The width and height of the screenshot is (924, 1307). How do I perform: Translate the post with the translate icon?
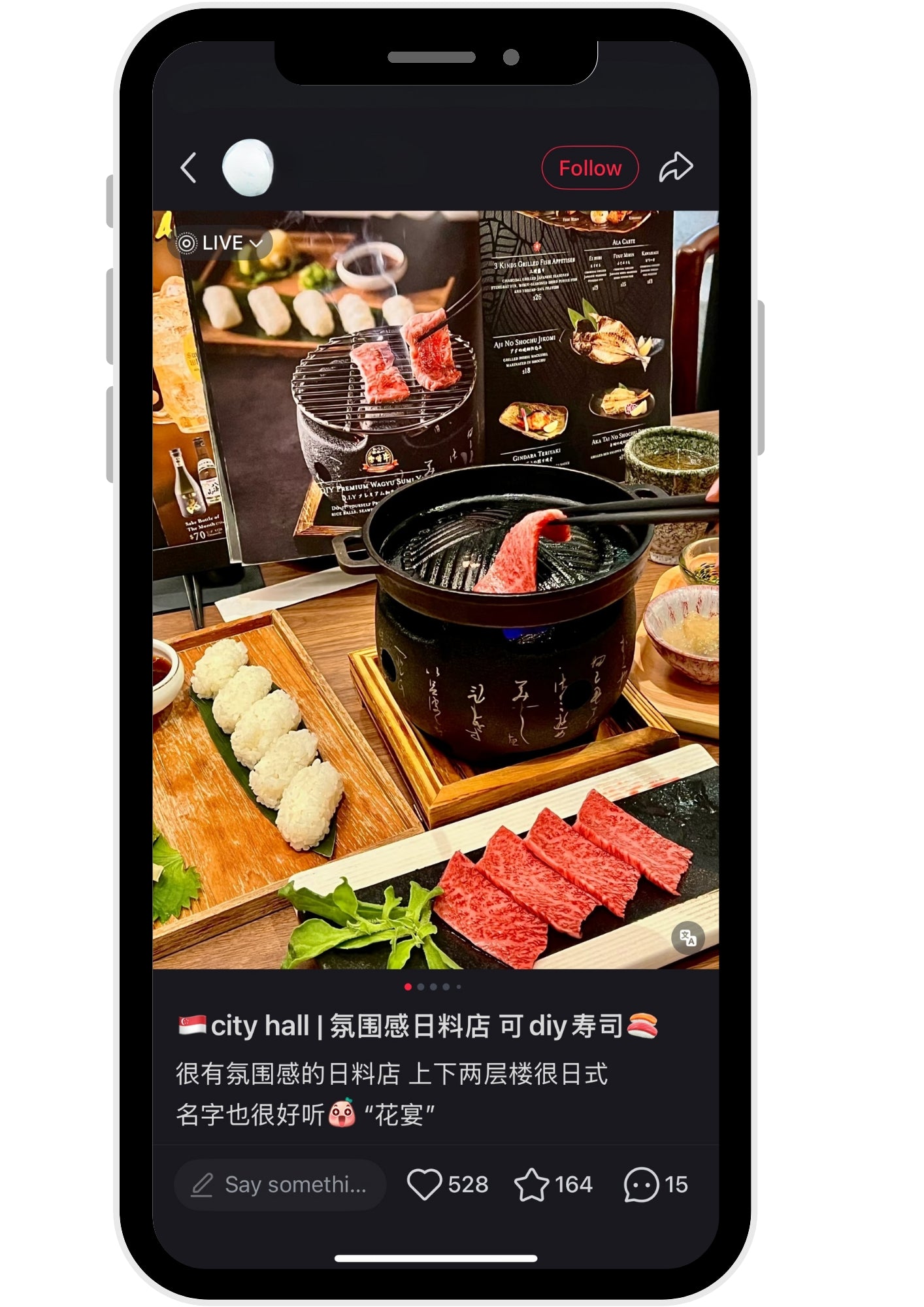(x=687, y=938)
